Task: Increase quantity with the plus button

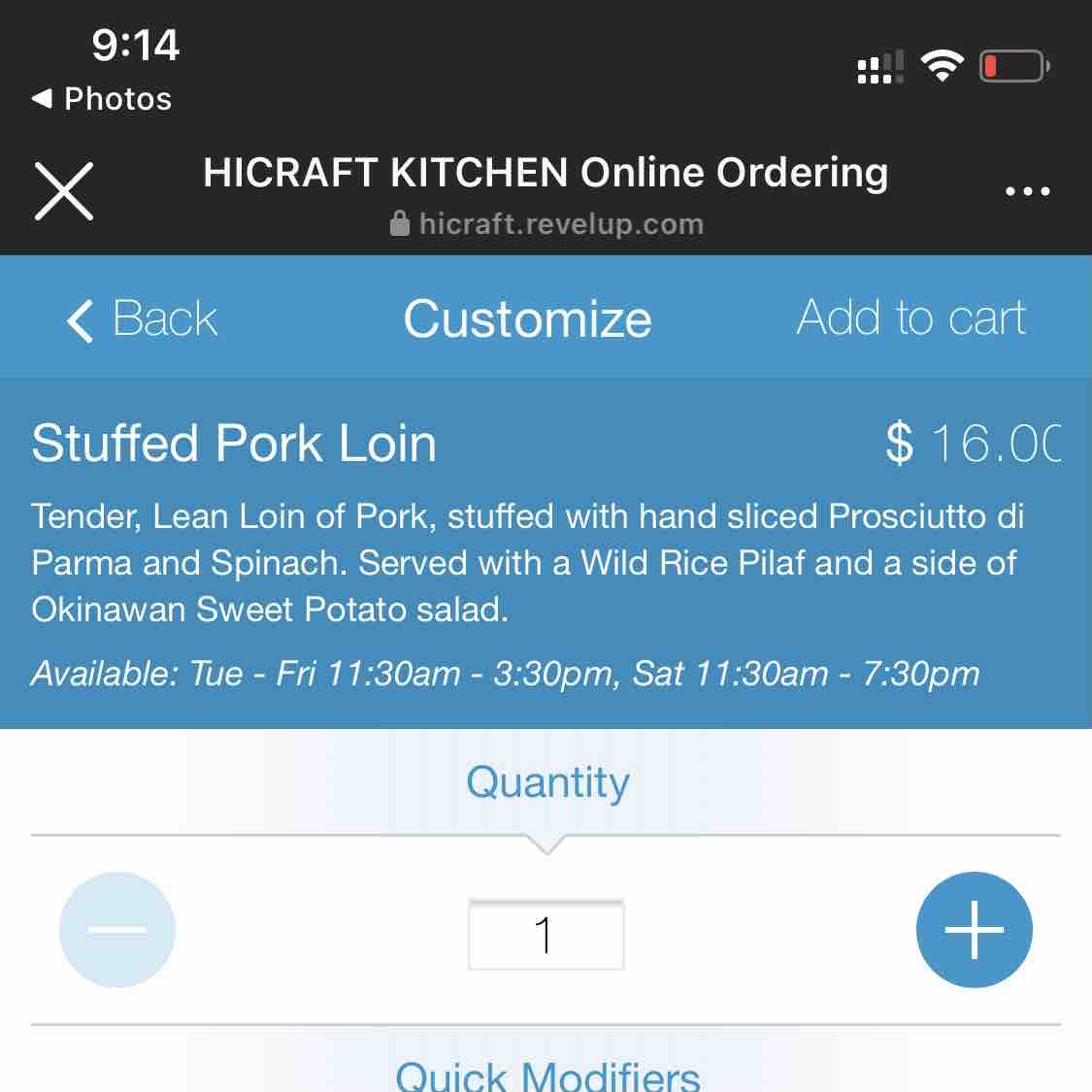Action: [x=974, y=930]
